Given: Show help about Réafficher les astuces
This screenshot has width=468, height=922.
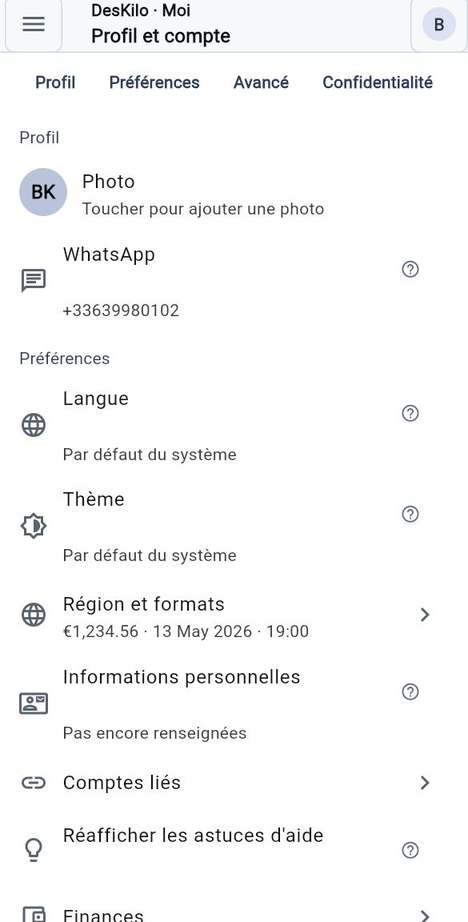Looking at the screenshot, I should pos(410,850).
